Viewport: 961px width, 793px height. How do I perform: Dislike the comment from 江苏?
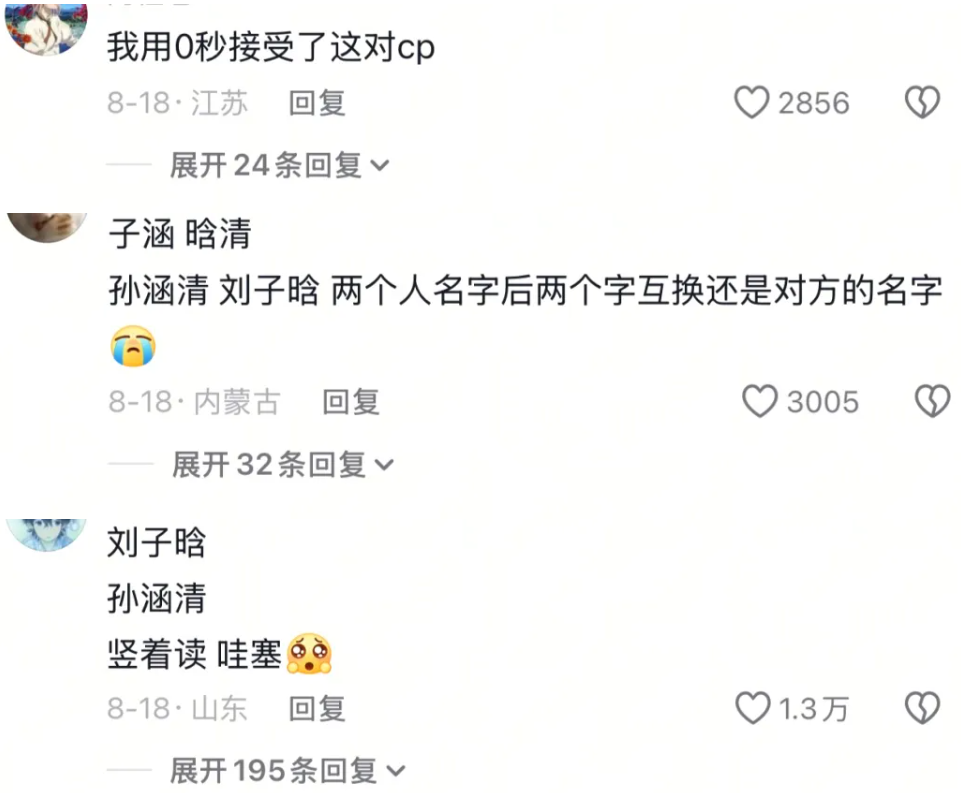[x=922, y=103]
